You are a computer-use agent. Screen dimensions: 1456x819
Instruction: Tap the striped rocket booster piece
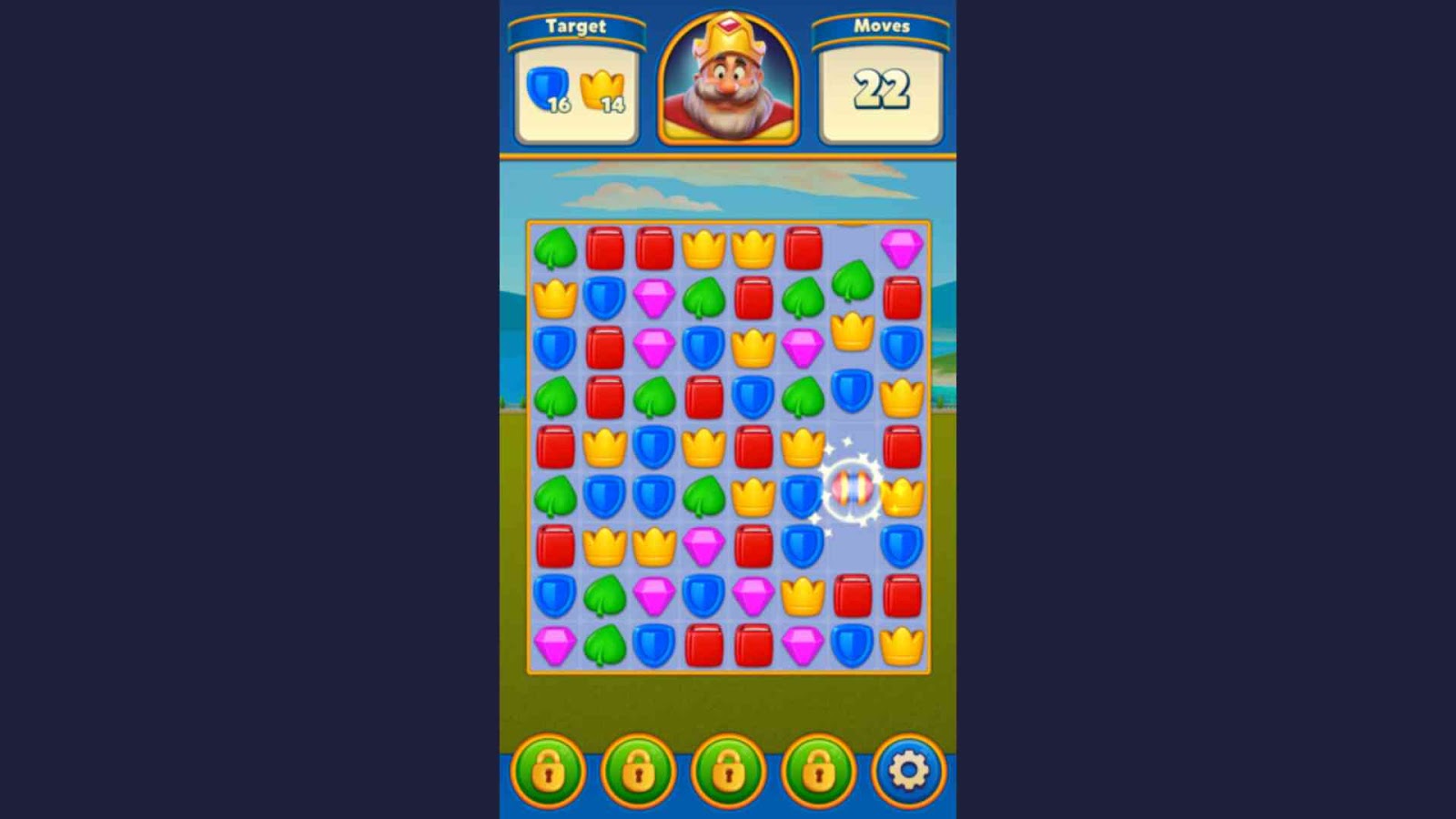click(852, 490)
